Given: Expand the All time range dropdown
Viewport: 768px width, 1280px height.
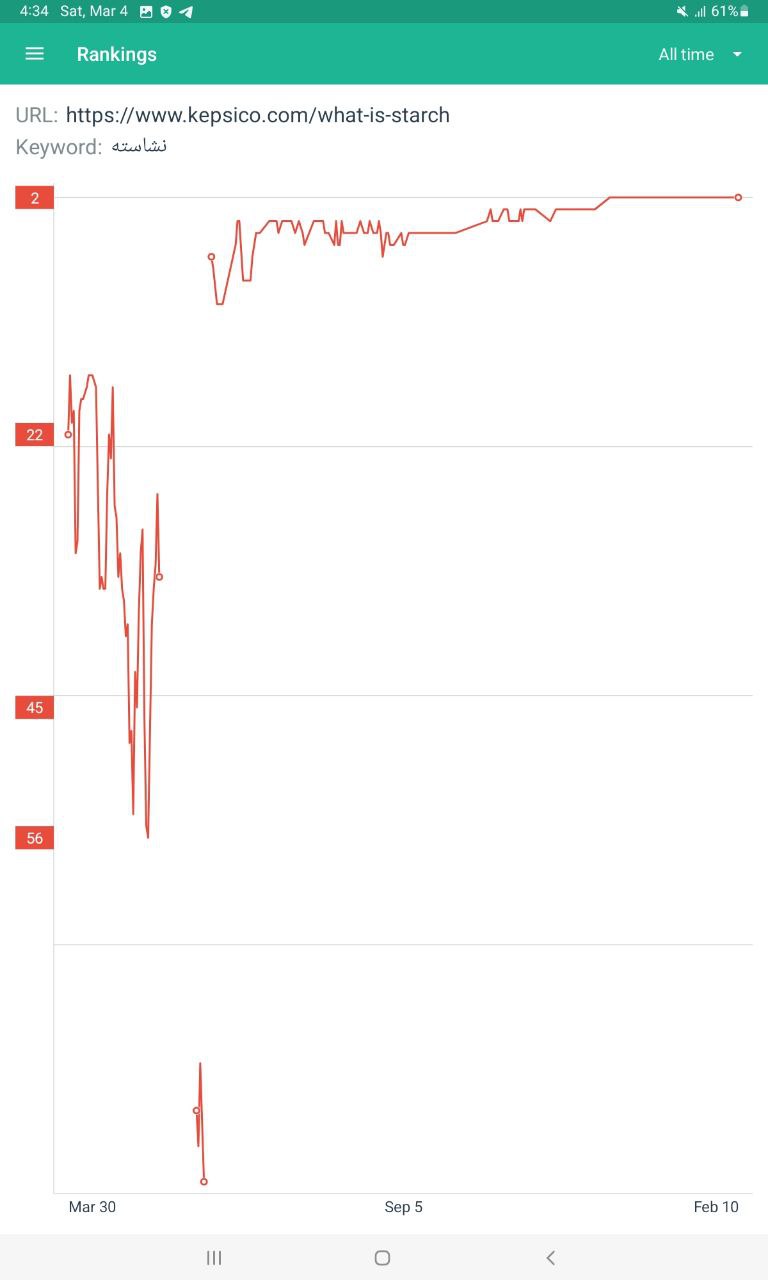Looking at the screenshot, I should (700, 54).
